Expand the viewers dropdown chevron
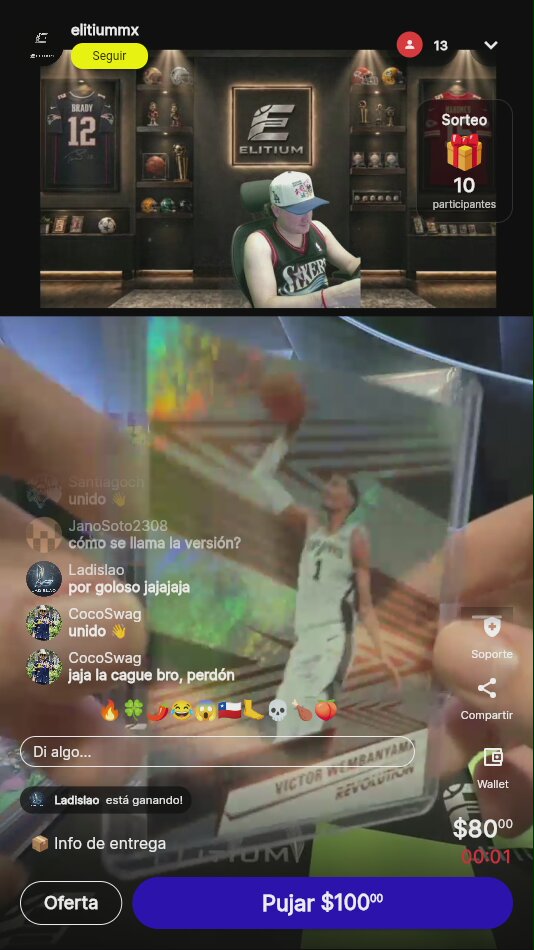Viewport: 534px width, 950px height. point(491,45)
